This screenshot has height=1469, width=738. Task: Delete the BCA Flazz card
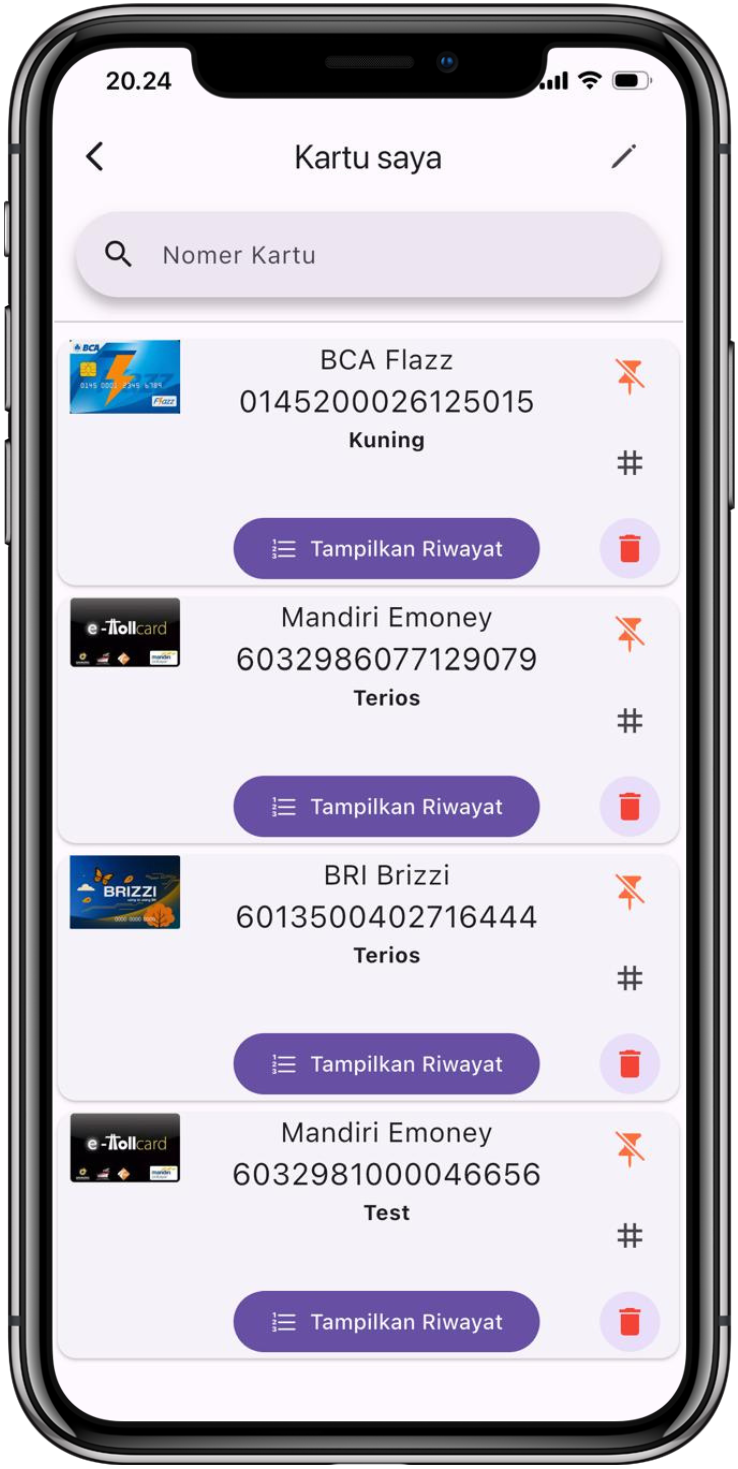(x=629, y=549)
